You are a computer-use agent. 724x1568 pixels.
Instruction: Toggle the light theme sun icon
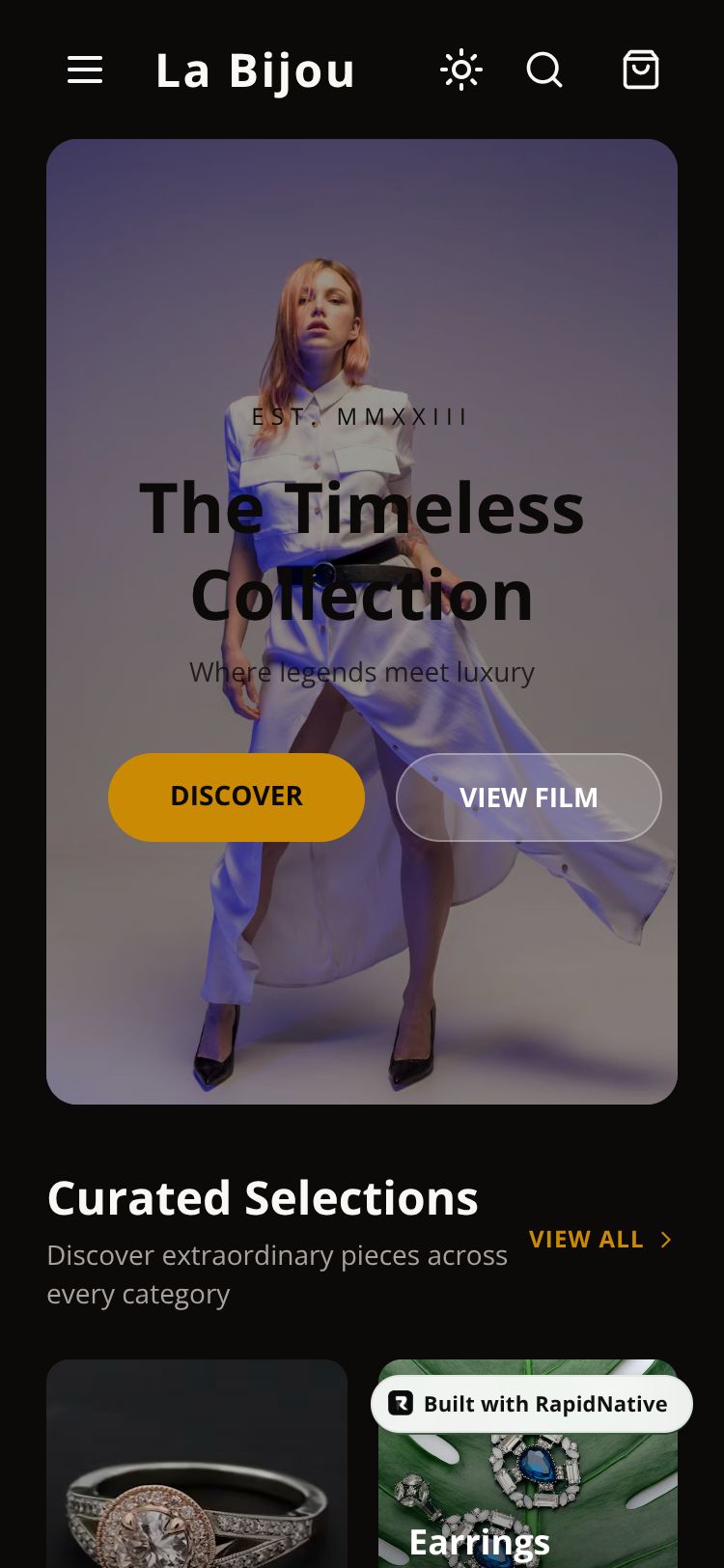coord(461,70)
